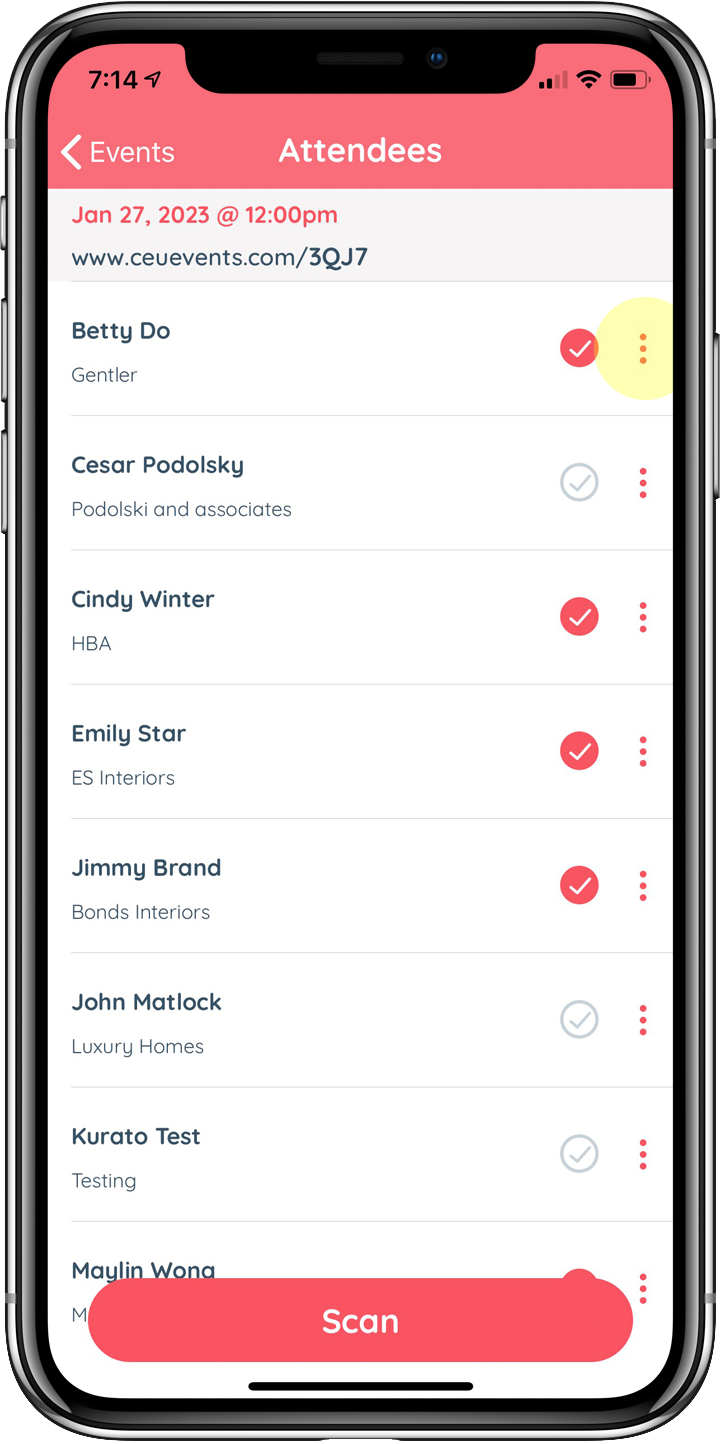Check in John Matlock
The image size is (720, 1444).
click(579, 1020)
